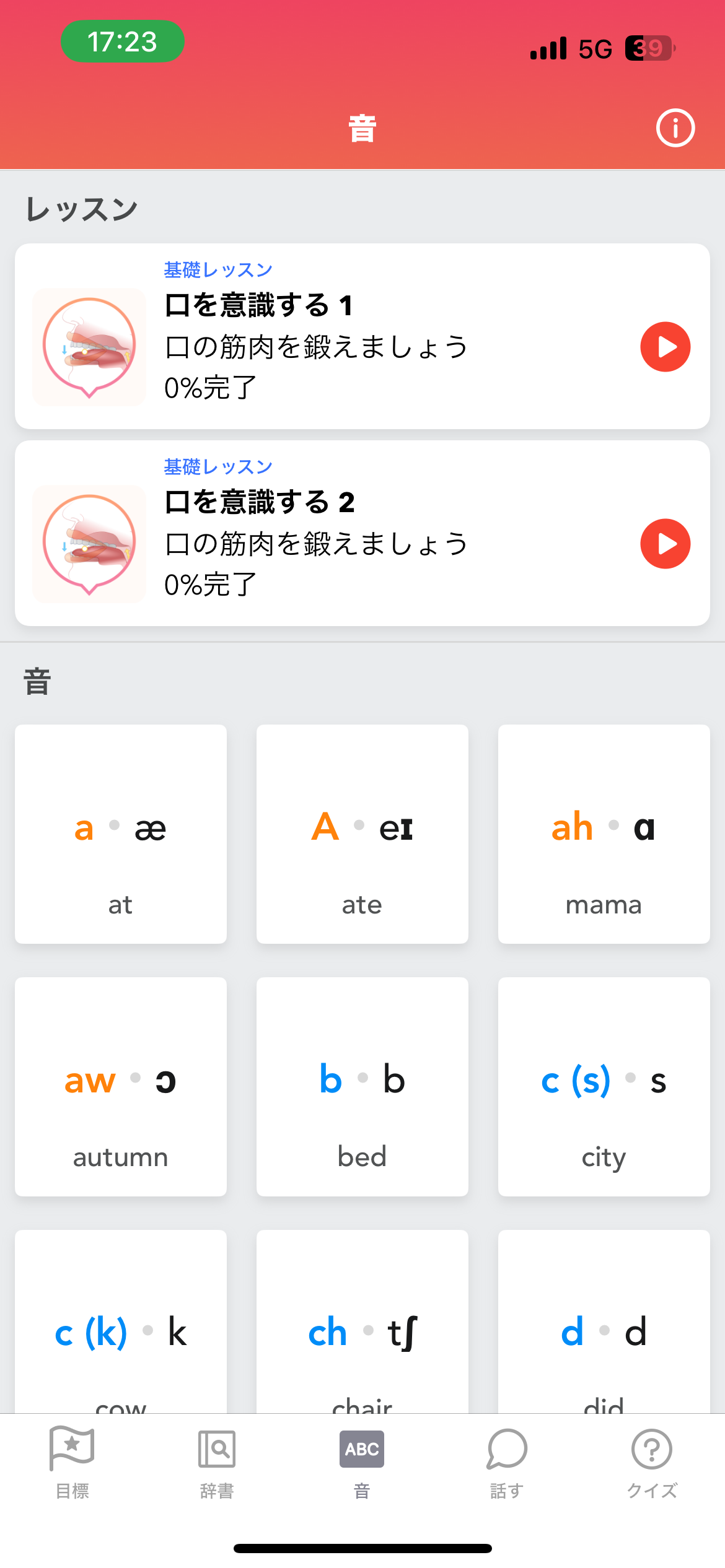
Task: Select the 音 tab in bottom bar
Action: click(x=362, y=1463)
